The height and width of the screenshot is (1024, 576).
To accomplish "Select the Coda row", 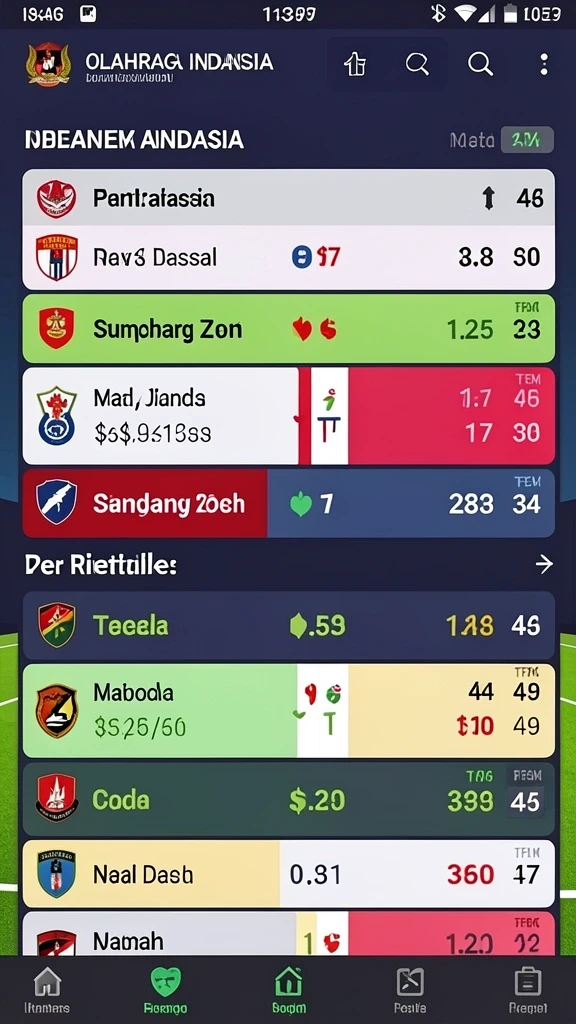I will pyautogui.click(x=289, y=799).
